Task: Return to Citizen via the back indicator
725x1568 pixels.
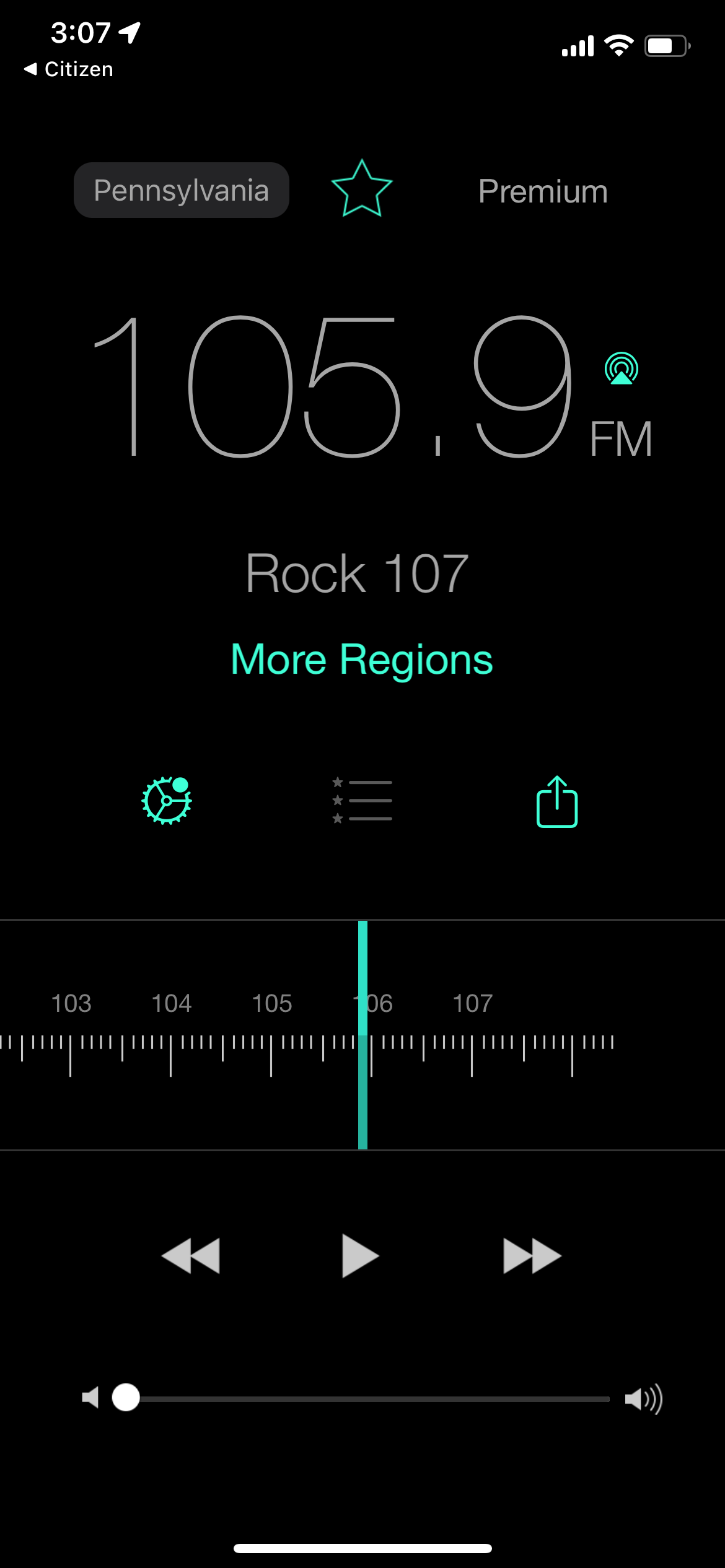Action: (68, 69)
